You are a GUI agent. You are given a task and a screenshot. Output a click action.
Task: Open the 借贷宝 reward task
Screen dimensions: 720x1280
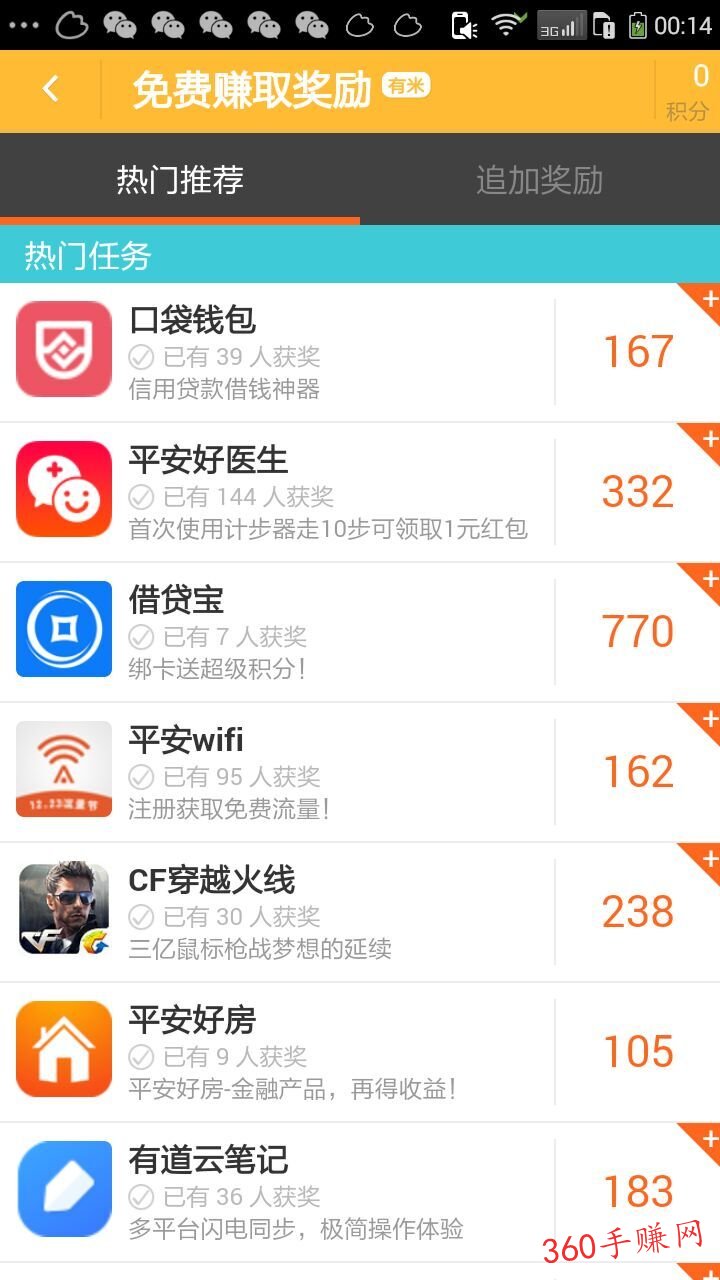pos(360,632)
